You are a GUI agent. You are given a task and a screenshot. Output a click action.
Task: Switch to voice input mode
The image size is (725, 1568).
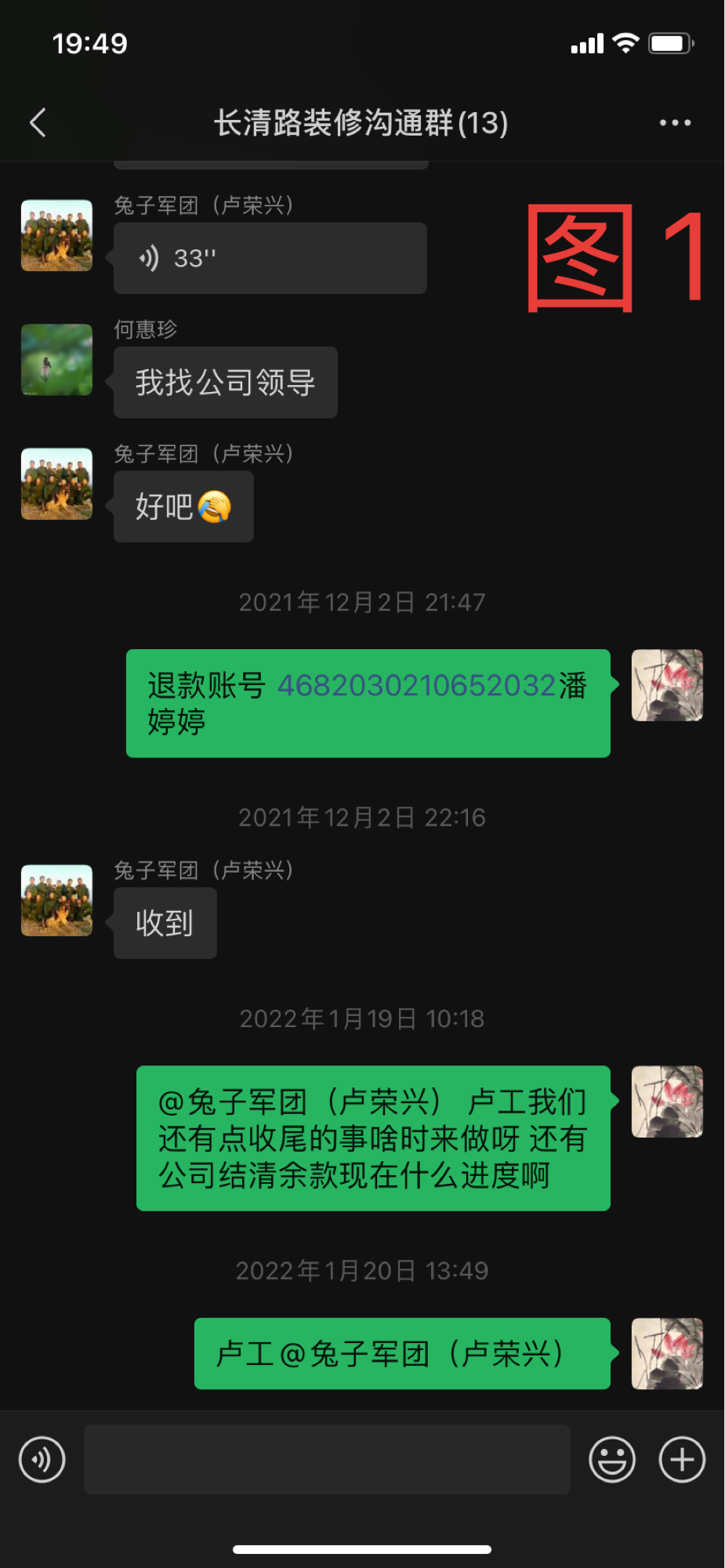(42, 1459)
